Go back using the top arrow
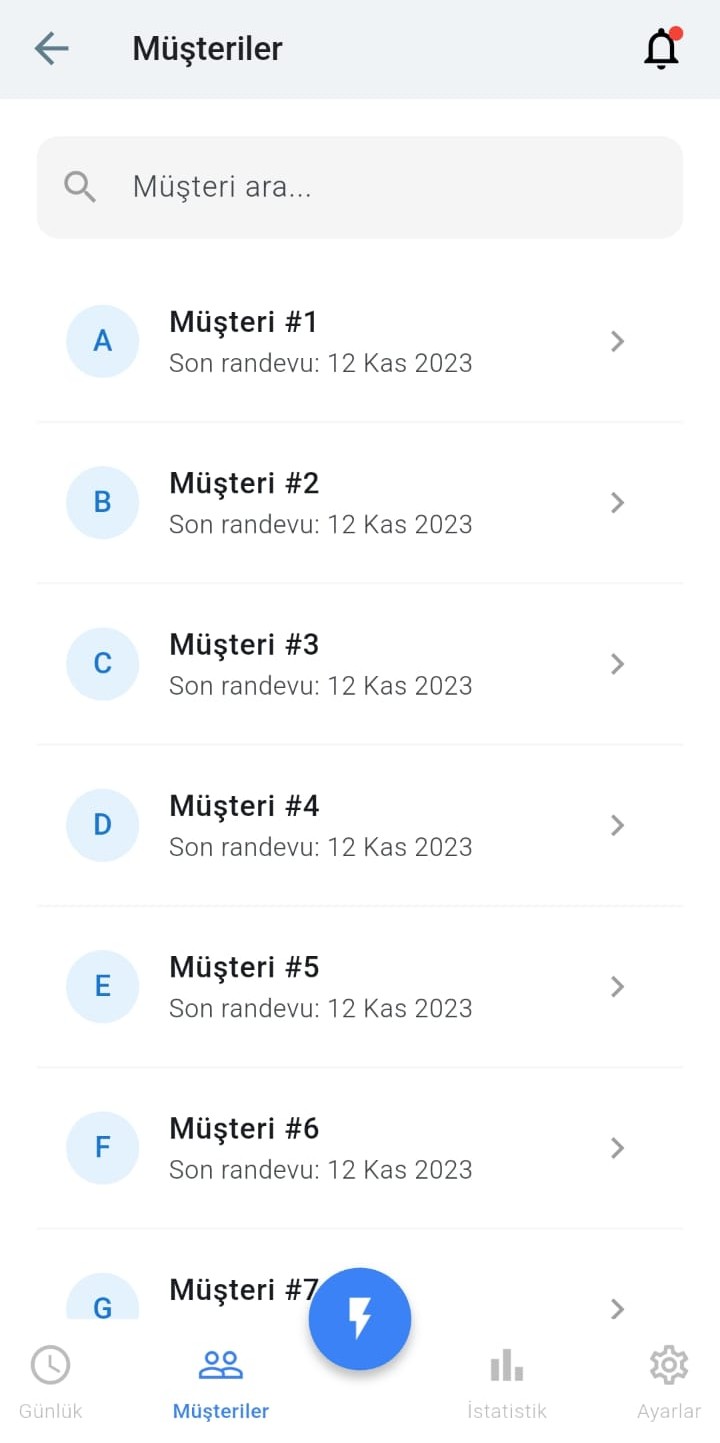This screenshot has height=1443, width=720. (x=51, y=48)
